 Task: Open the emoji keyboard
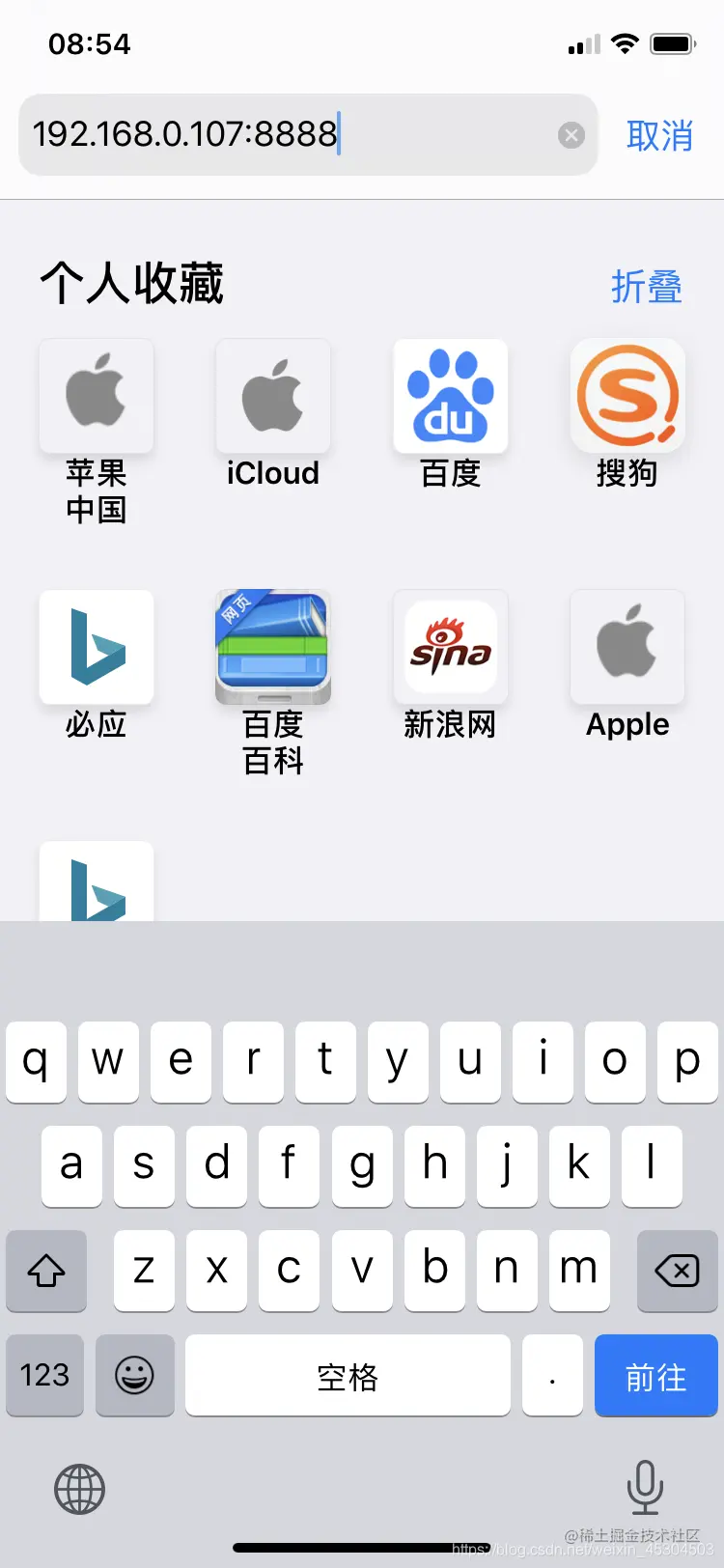click(134, 1376)
